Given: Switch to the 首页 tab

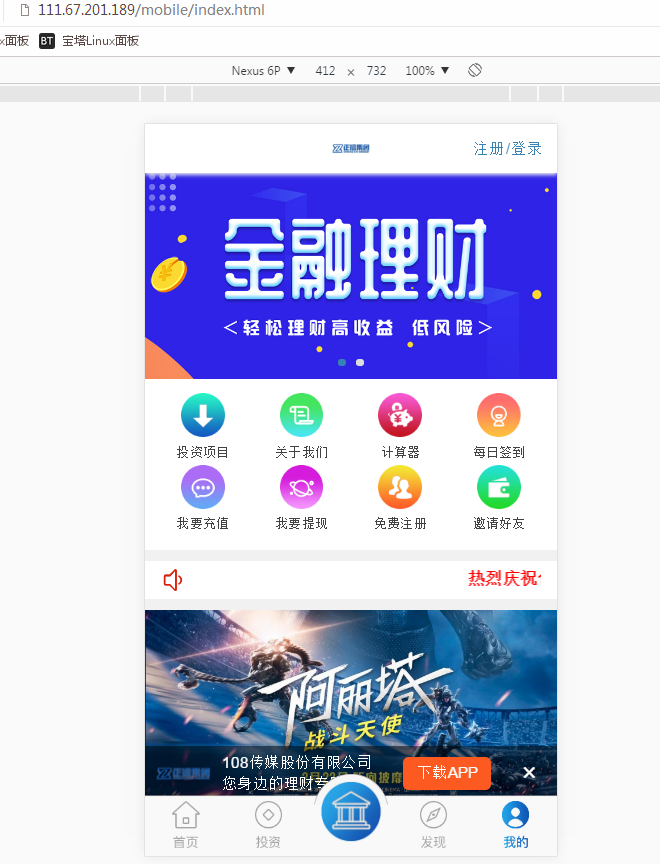Looking at the screenshot, I should coord(185,825).
